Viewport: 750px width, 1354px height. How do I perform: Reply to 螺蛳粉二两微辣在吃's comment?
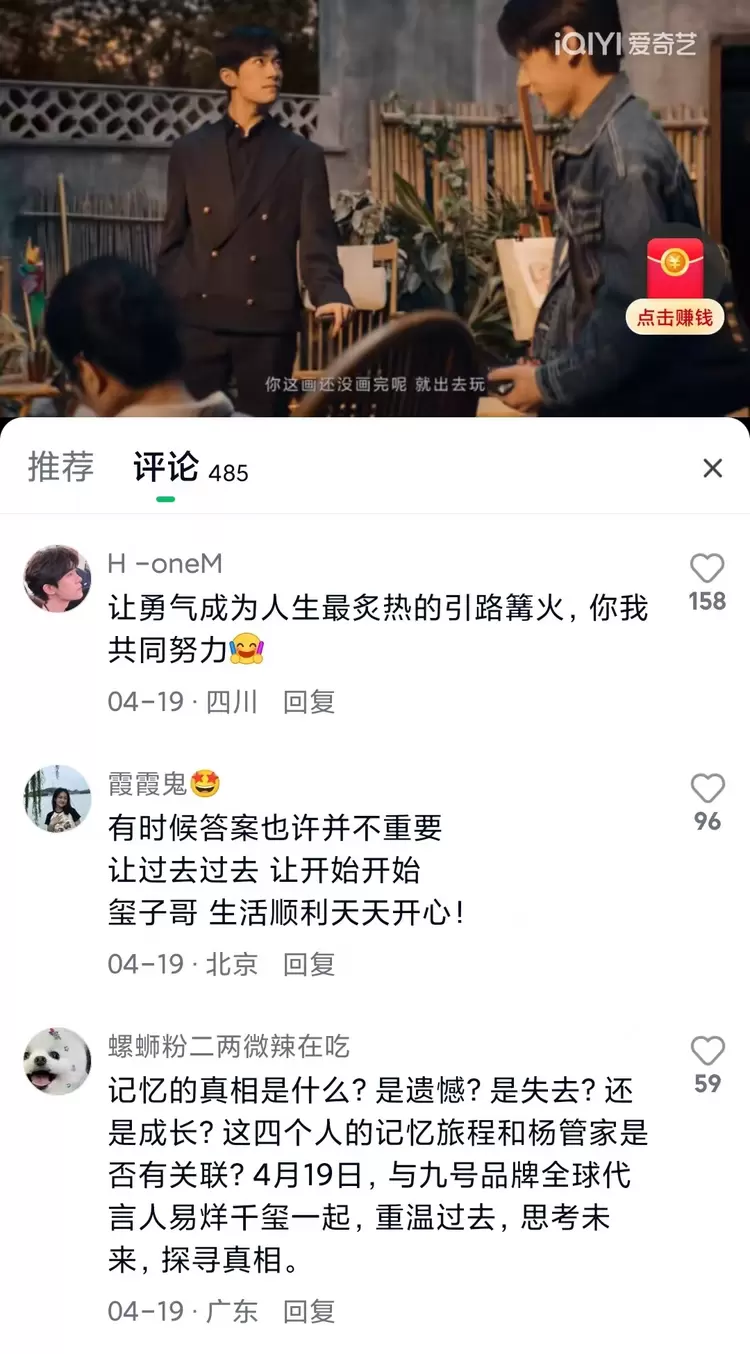[x=309, y=1311]
